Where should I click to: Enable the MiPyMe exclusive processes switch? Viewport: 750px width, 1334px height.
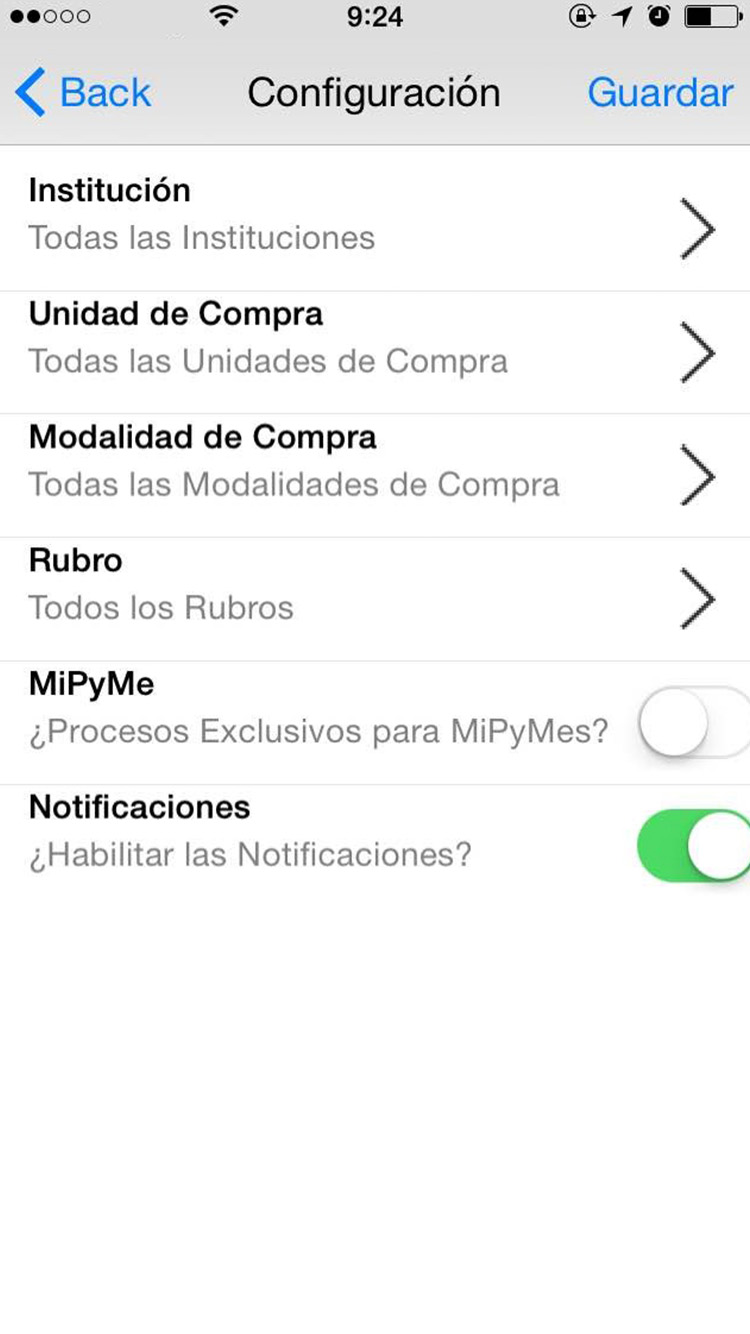click(x=695, y=722)
